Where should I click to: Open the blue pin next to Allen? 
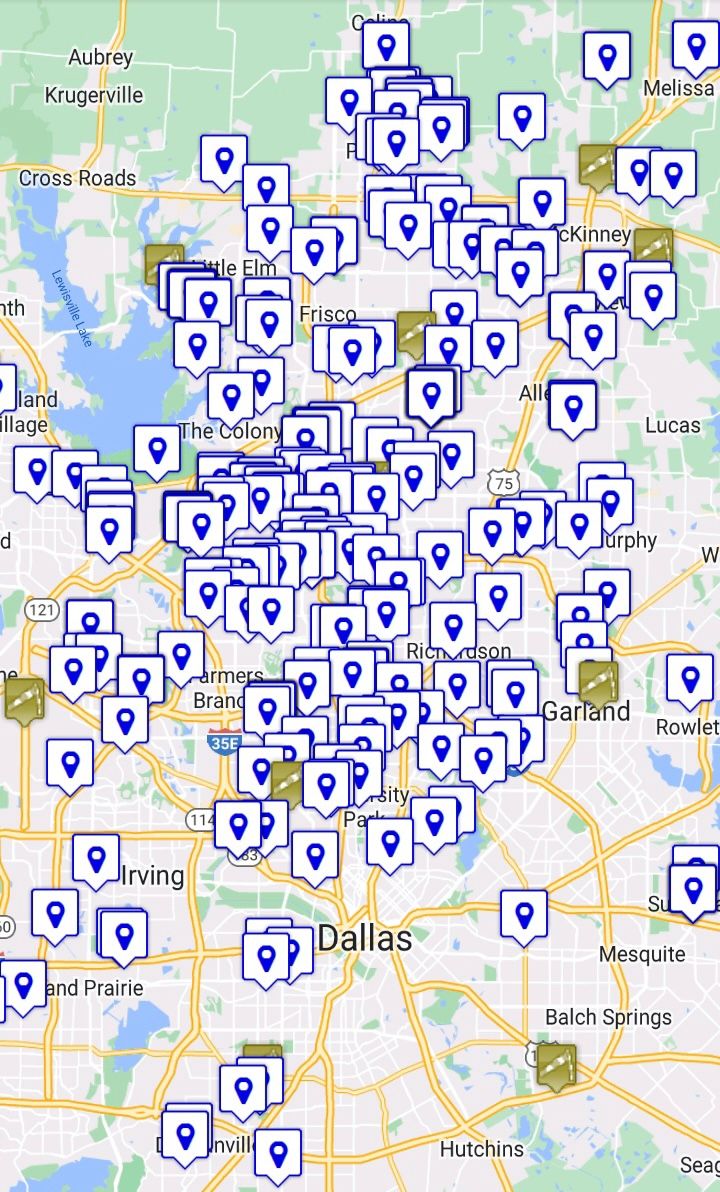(x=572, y=409)
